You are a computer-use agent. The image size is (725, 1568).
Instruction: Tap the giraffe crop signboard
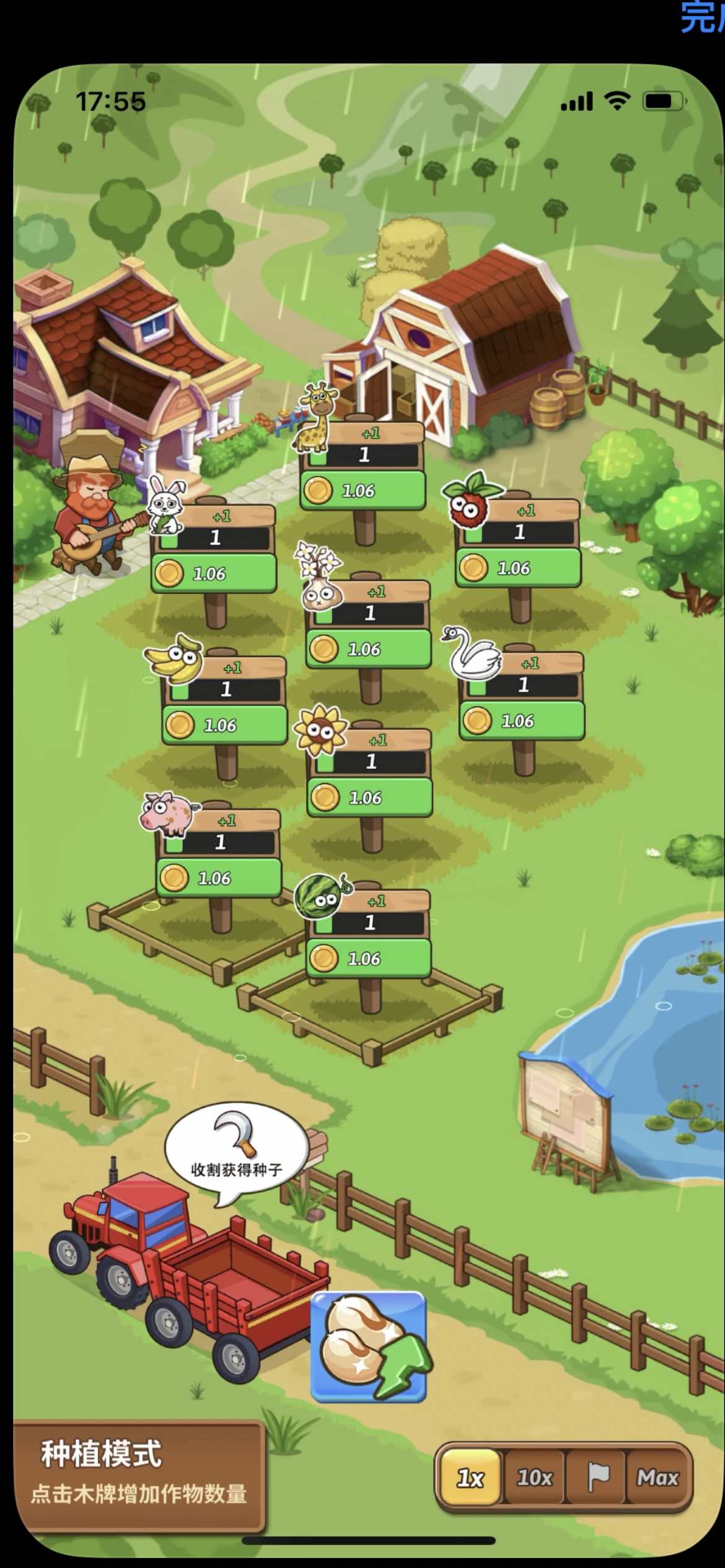362,466
